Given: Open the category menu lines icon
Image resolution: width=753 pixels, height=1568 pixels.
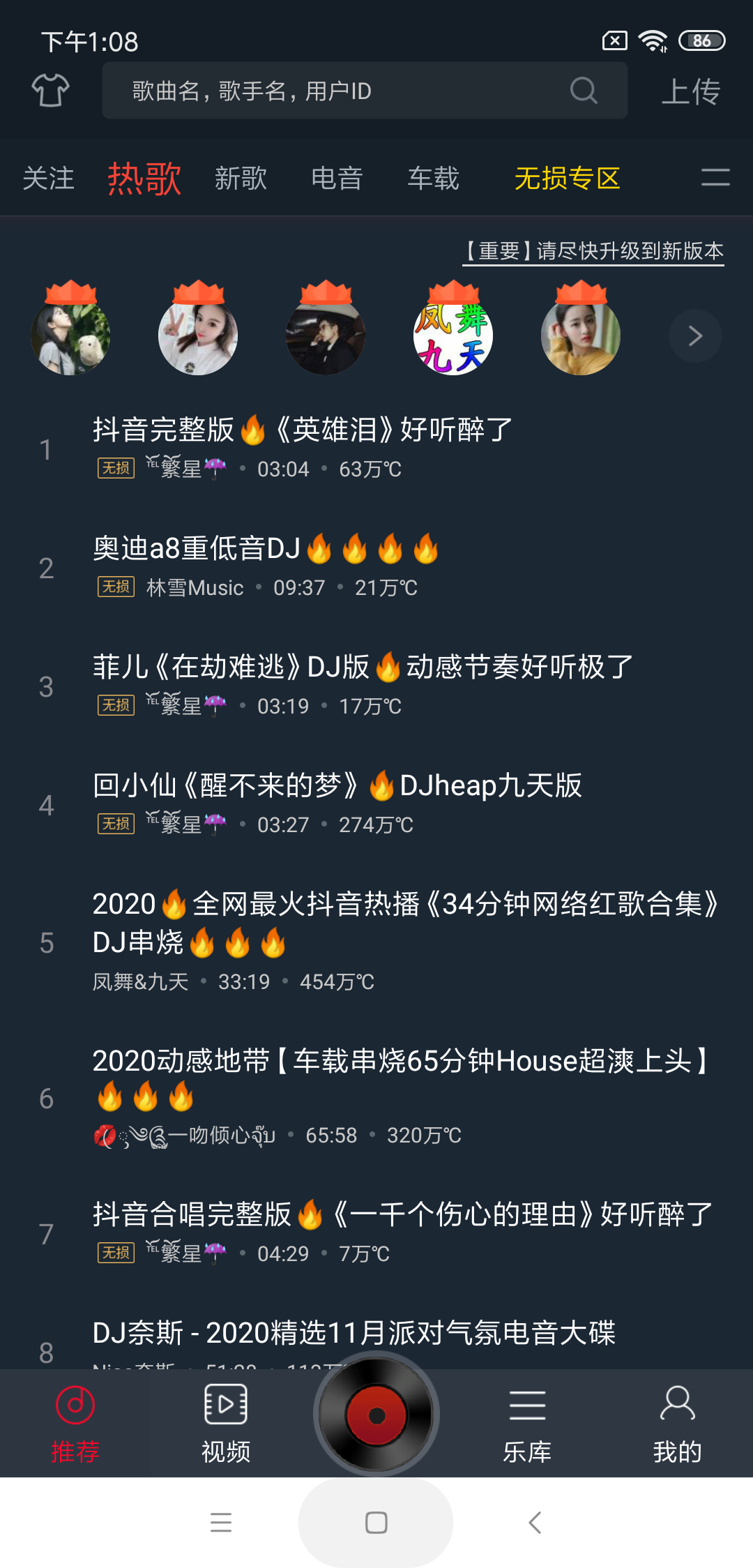Looking at the screenshot, I should tap(715, 178).
